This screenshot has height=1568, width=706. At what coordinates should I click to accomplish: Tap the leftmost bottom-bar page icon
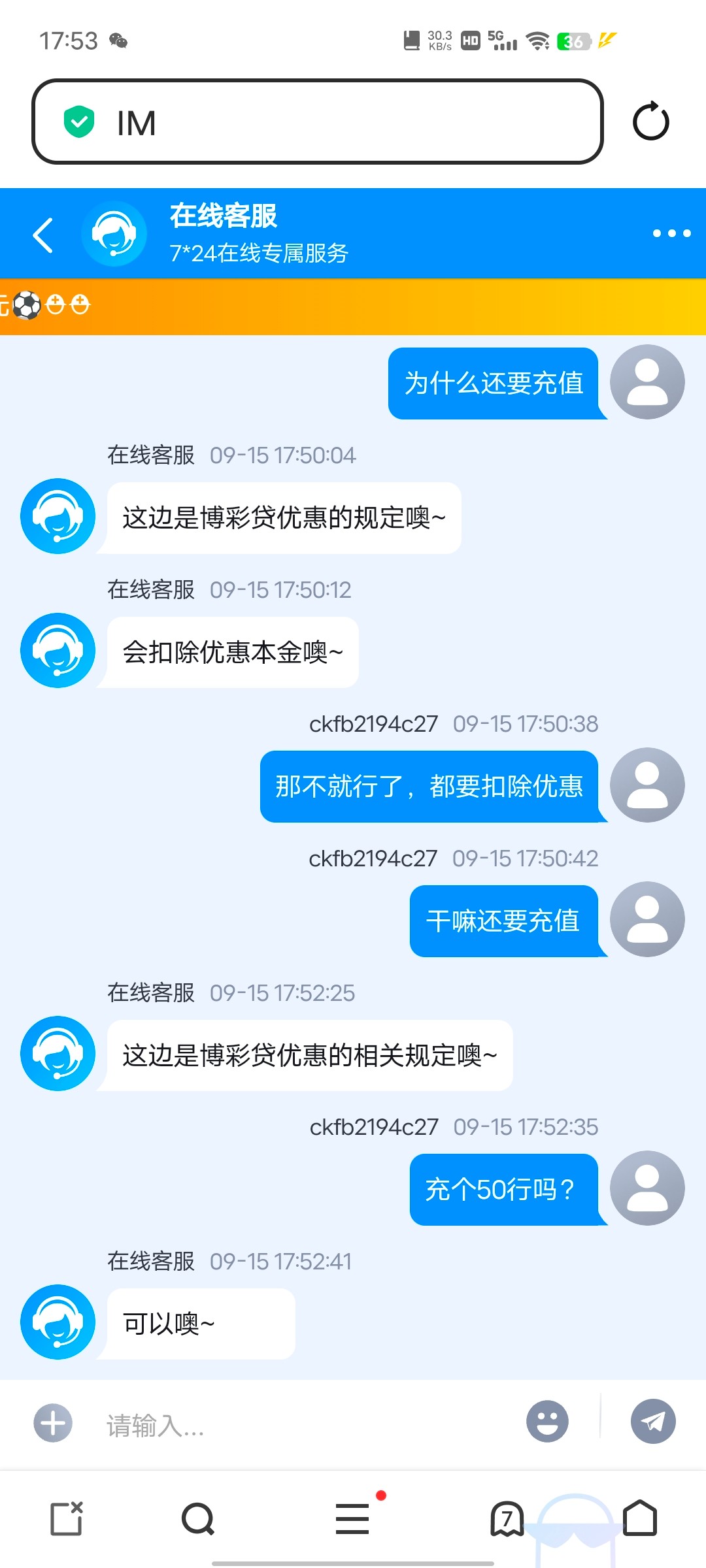[67, 1518]
